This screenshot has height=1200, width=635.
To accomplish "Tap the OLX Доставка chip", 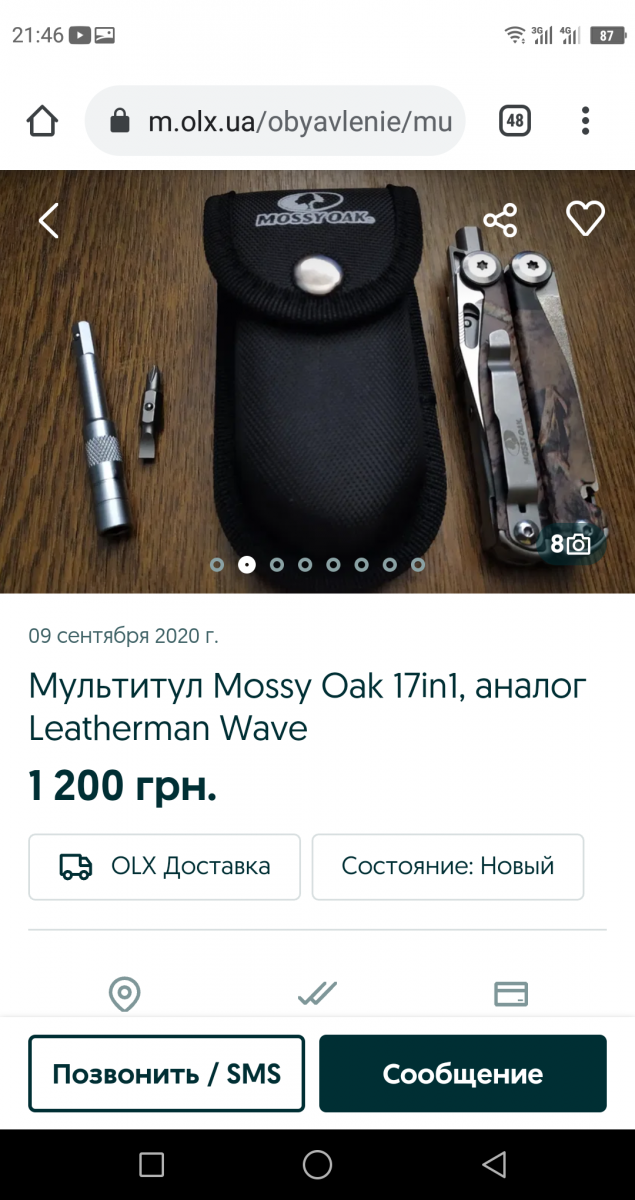I will tap(165, 866).
